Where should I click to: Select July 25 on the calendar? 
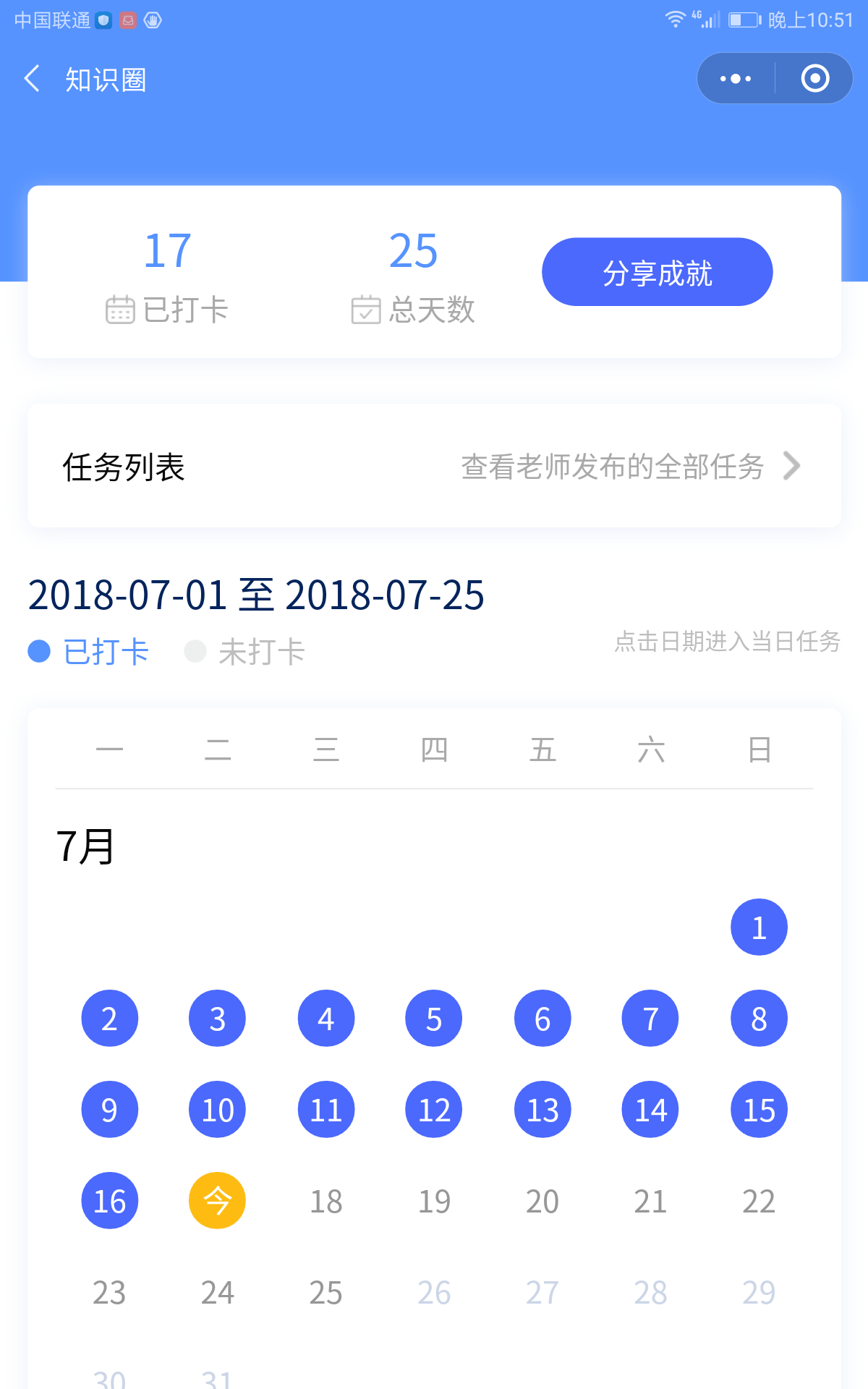coord(325,1292)
